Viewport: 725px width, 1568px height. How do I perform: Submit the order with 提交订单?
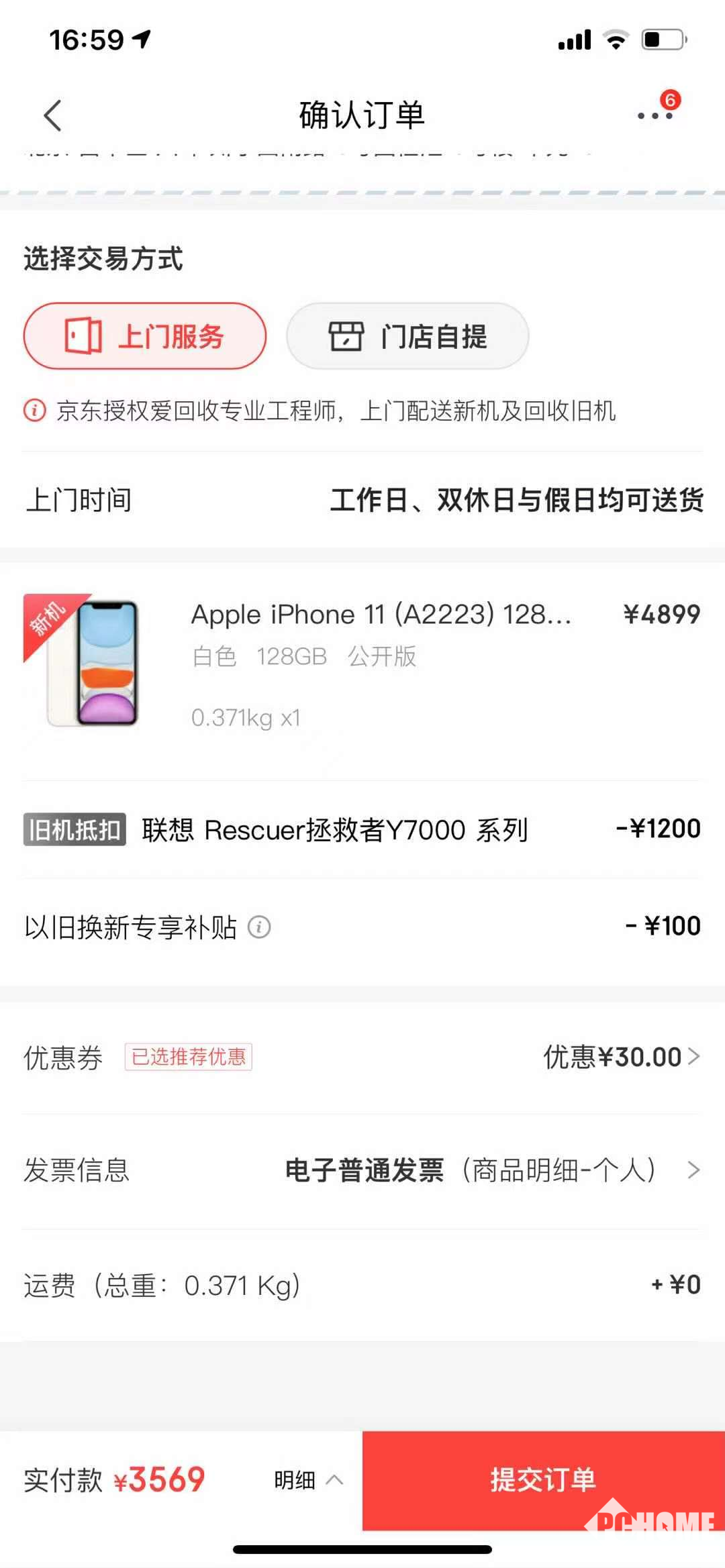[543, 1479]
